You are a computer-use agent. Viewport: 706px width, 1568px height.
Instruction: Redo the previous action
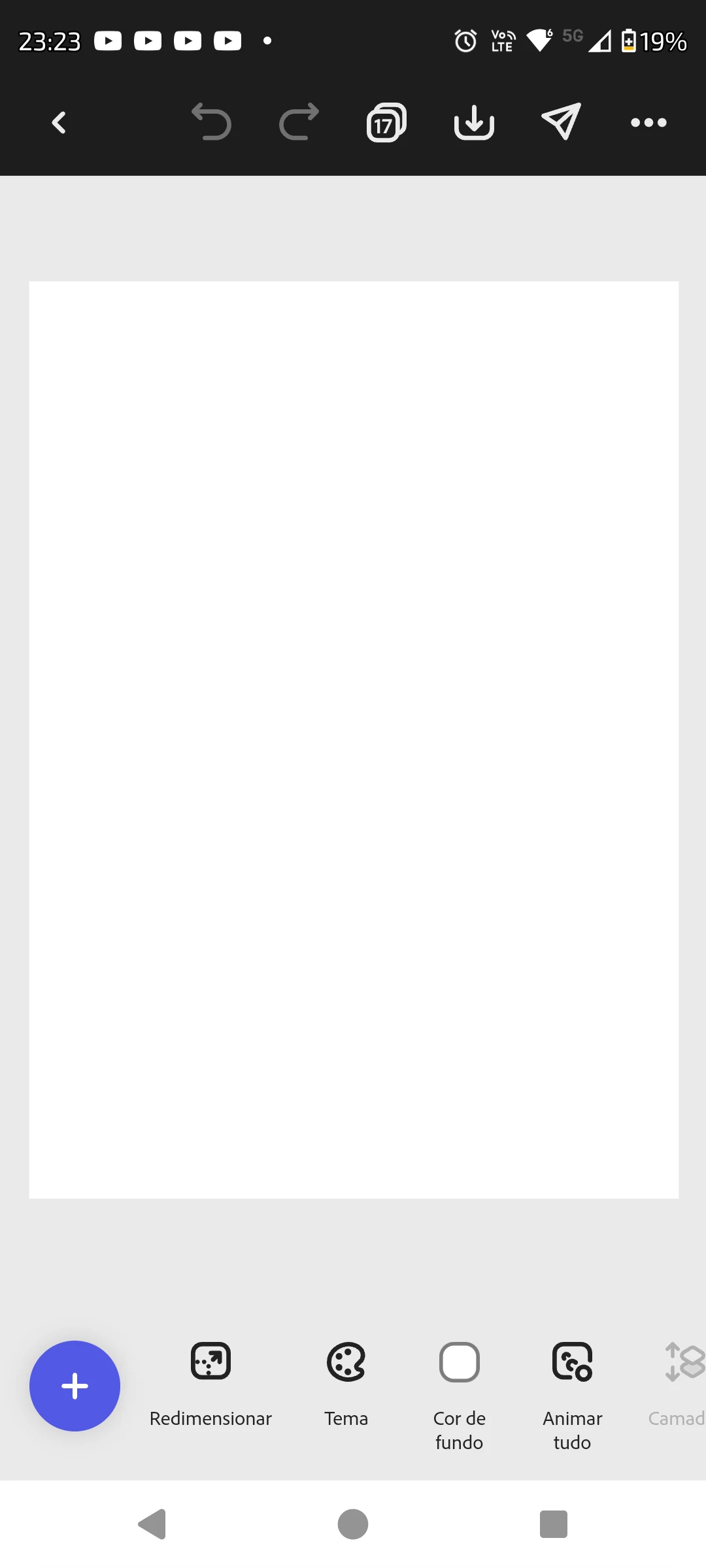299,122
